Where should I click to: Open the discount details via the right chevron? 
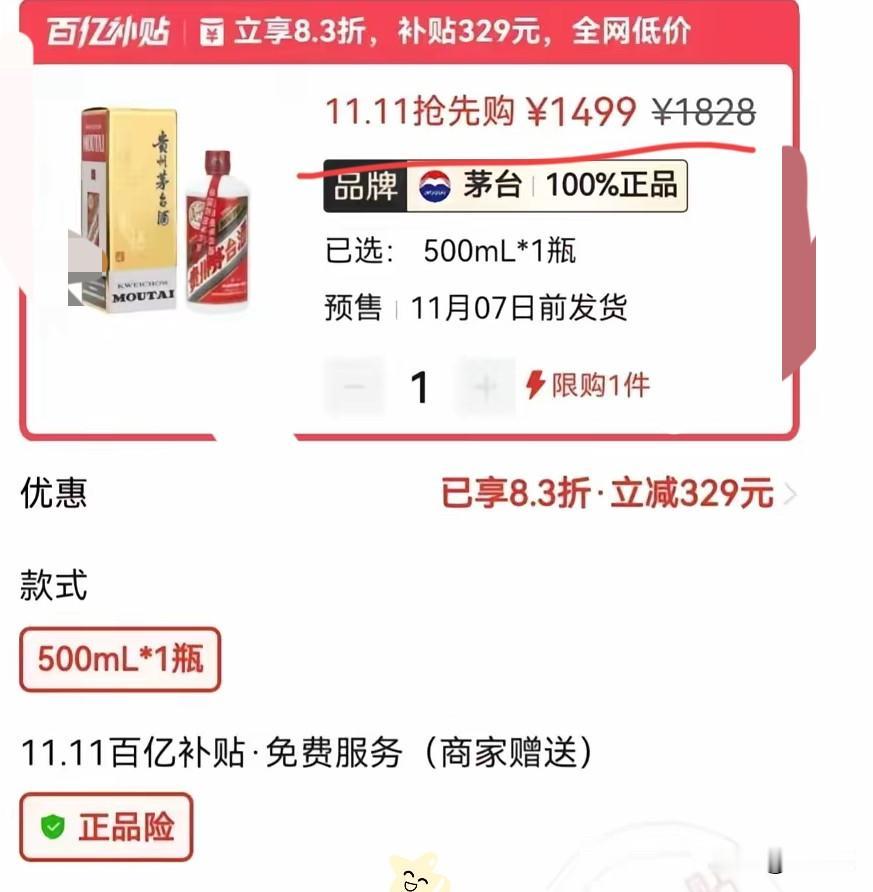[x=793, y=493]
